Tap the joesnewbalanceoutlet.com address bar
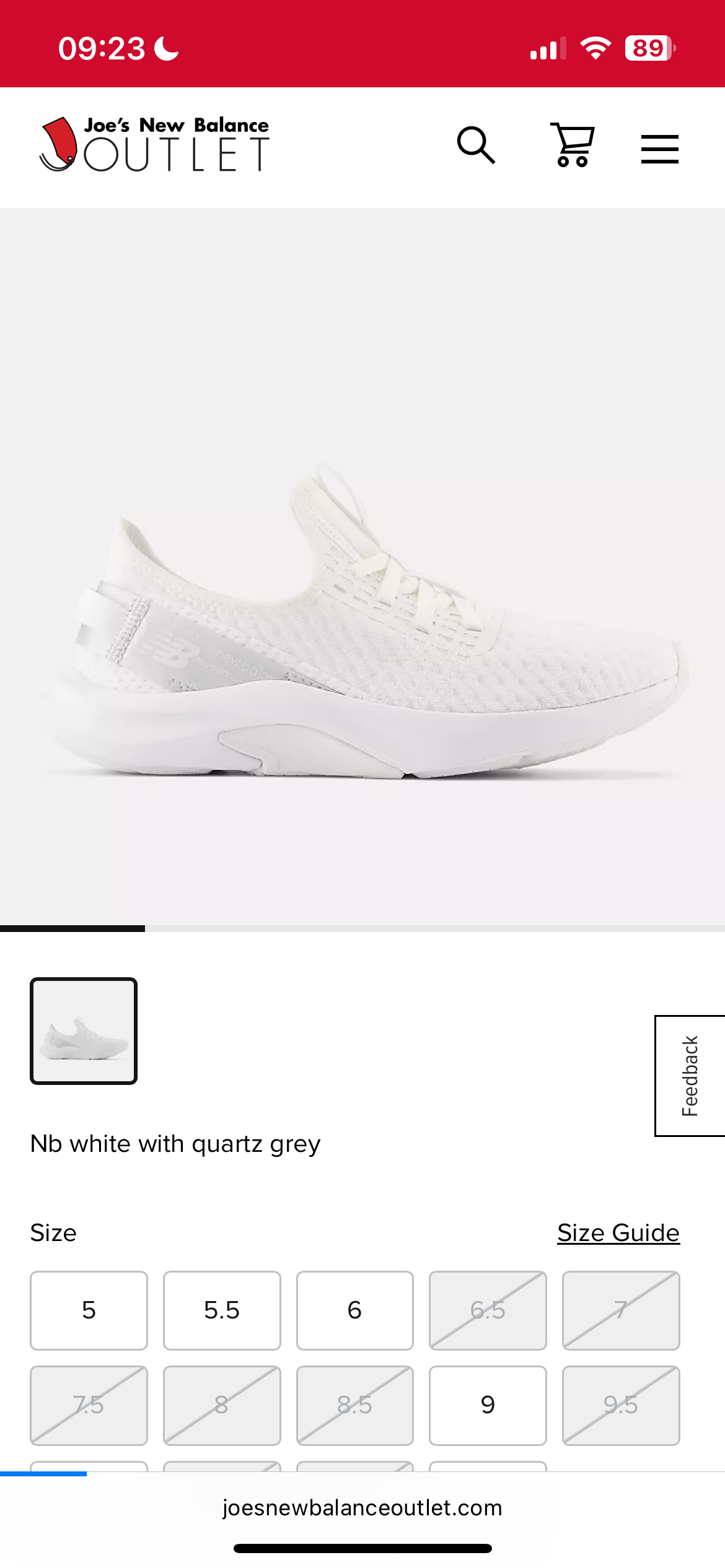Viewport: 725px width, 1568px height. 362,1508
